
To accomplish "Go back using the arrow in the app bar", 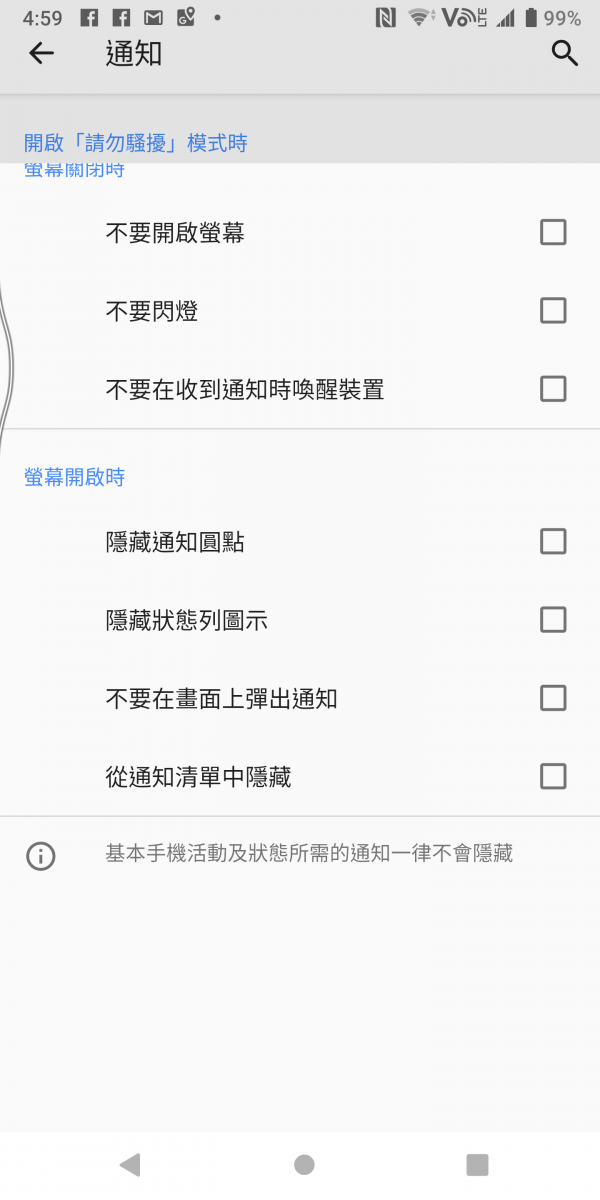I will (41, 54).
